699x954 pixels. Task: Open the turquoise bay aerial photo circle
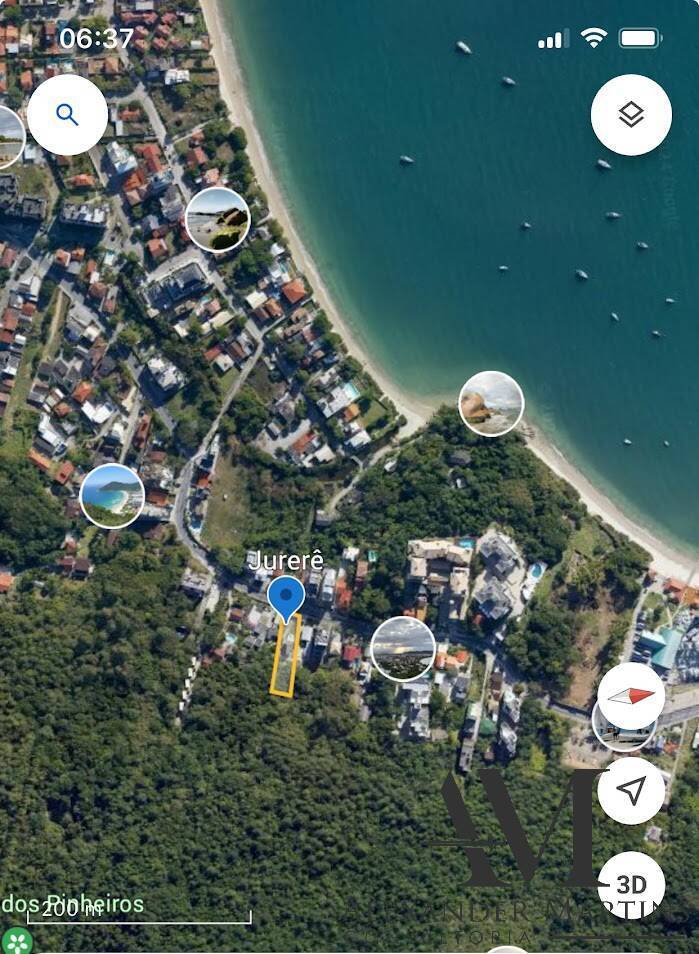[112, 496]
